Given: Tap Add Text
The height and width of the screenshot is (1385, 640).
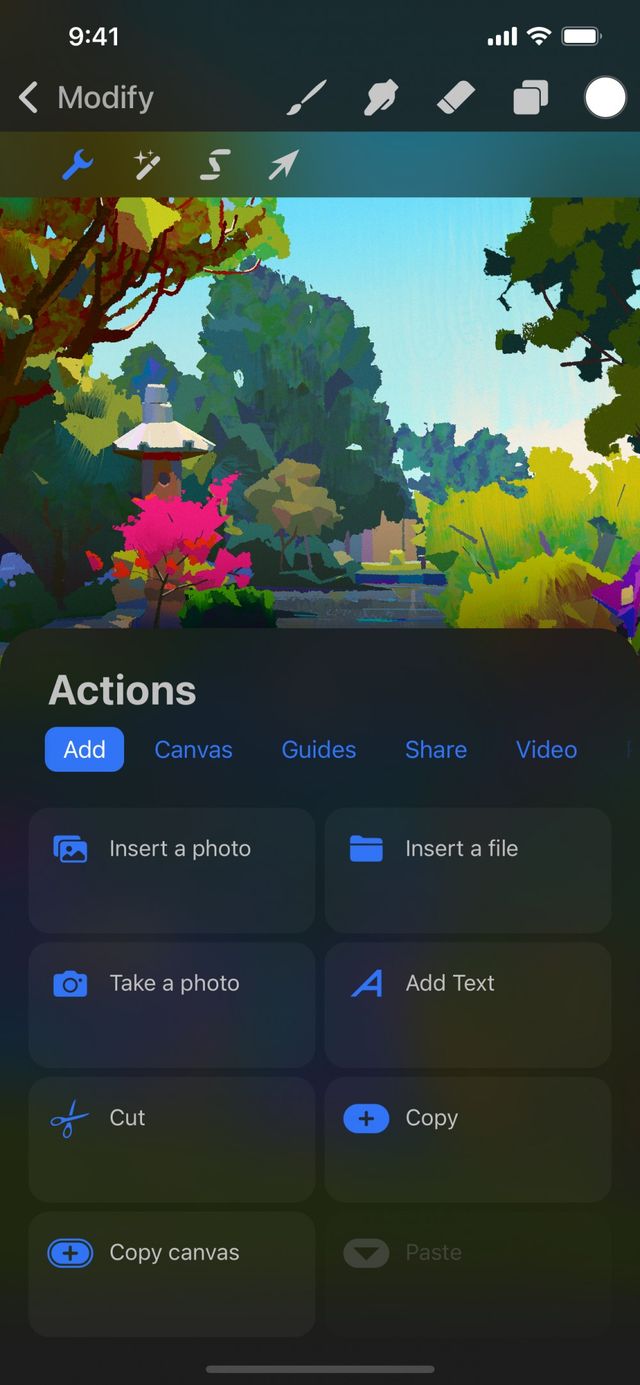Looking at the screenshot, I should click(x=468, y=1003).
